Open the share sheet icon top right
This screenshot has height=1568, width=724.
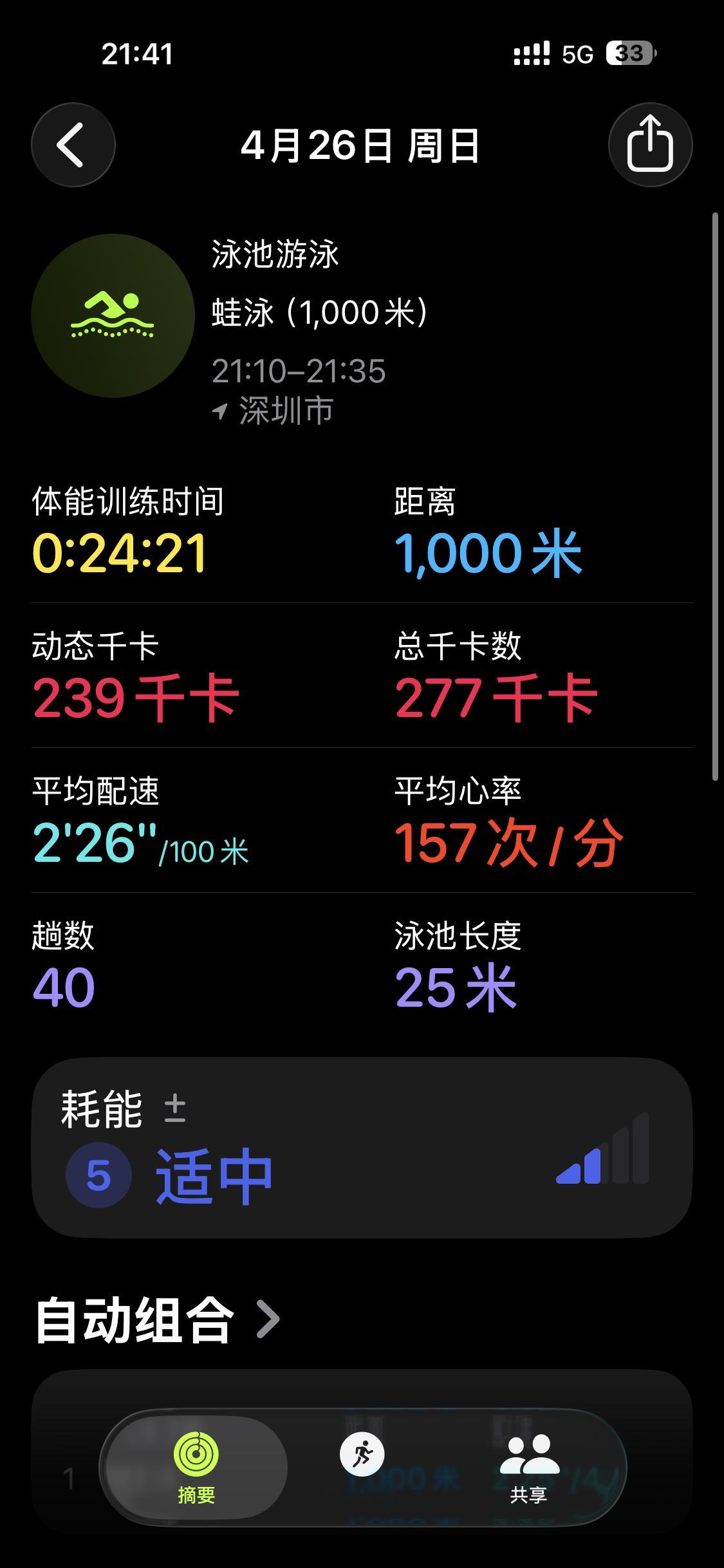pos(651,145)
